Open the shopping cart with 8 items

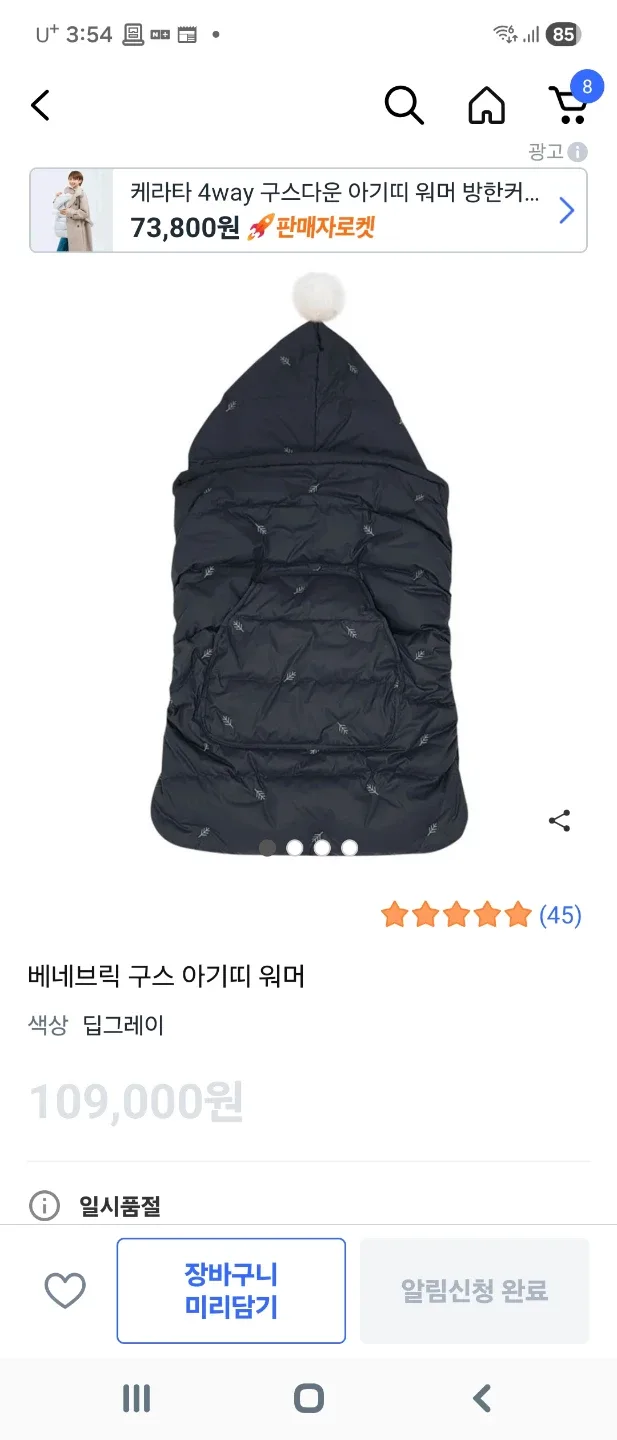(x=568, y=104)
